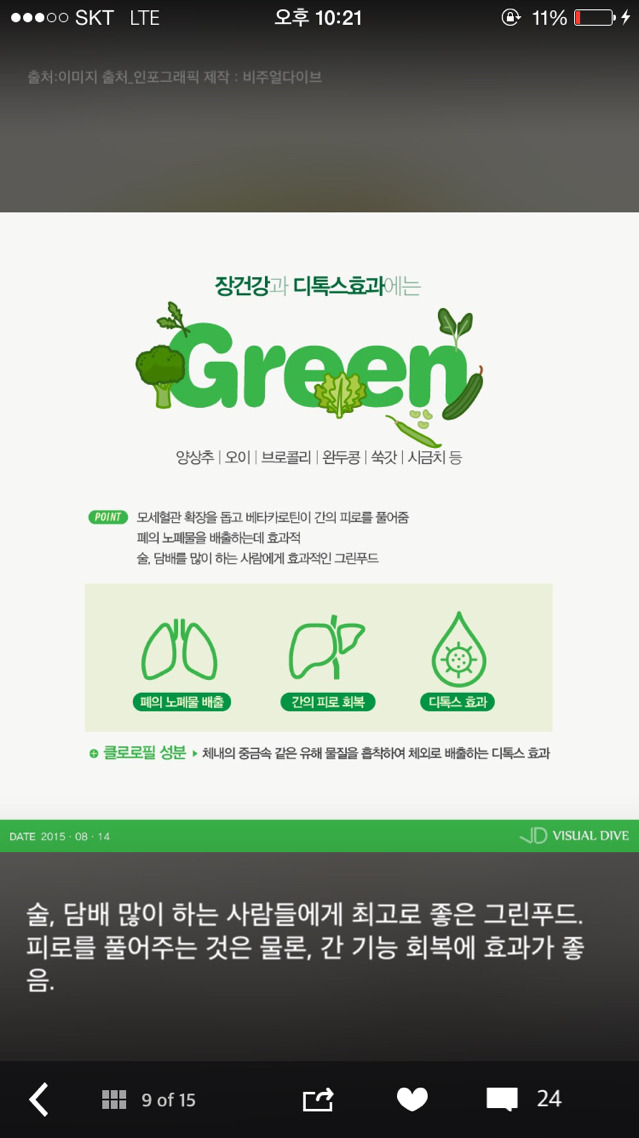
Task: Go back with the left arrow
Action: tap(38, 1099)
